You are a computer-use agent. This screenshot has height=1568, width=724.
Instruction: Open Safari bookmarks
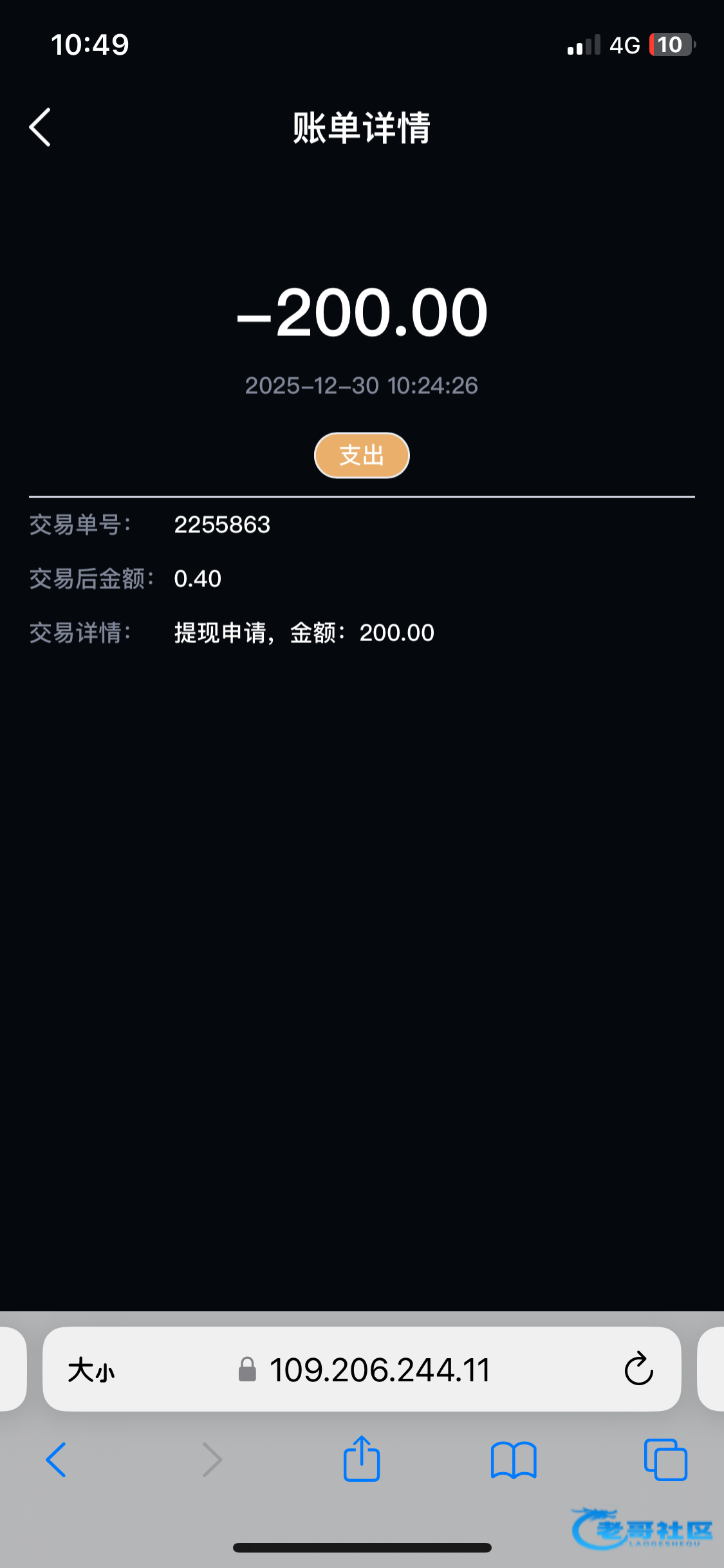(514, 1460)
